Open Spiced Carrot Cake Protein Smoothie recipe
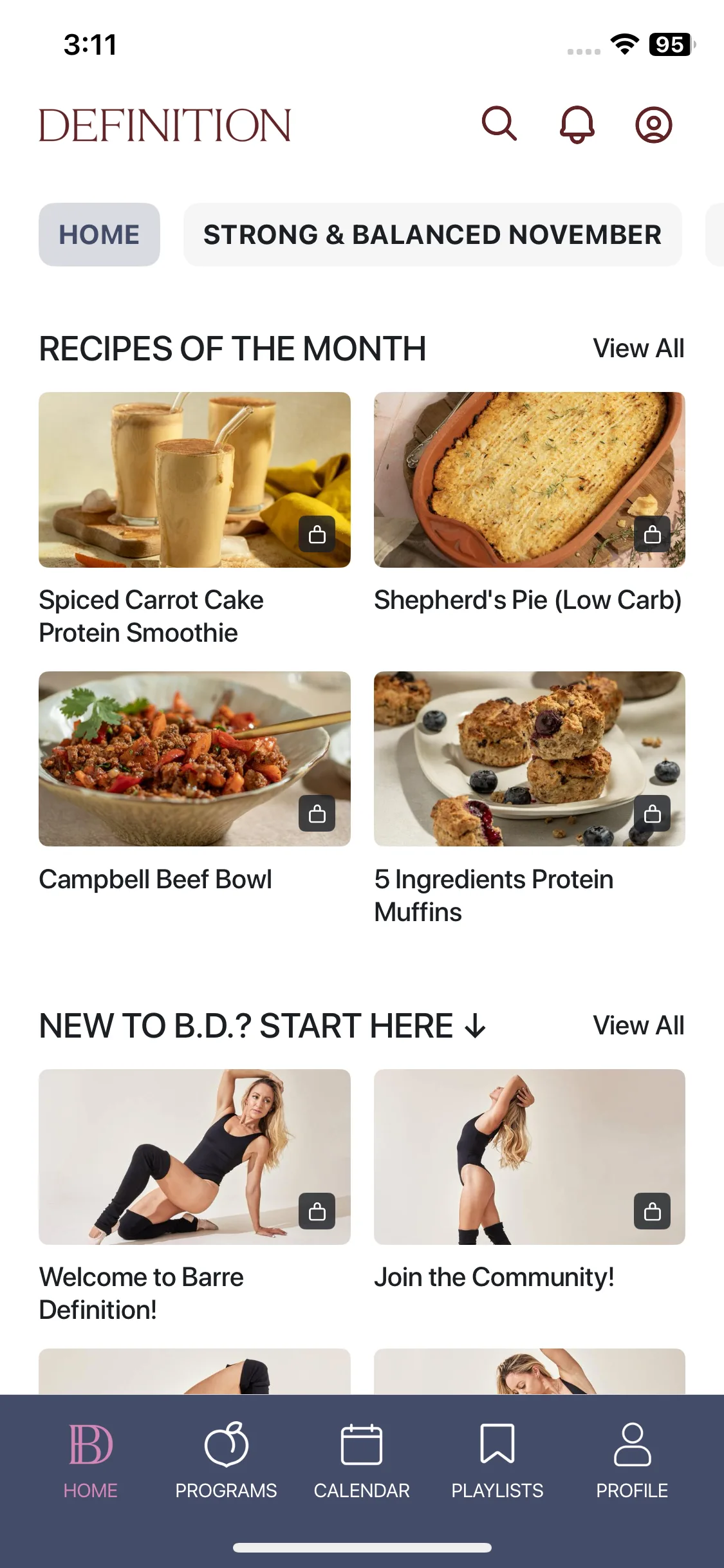724x1568 pixels. (194, 480)
